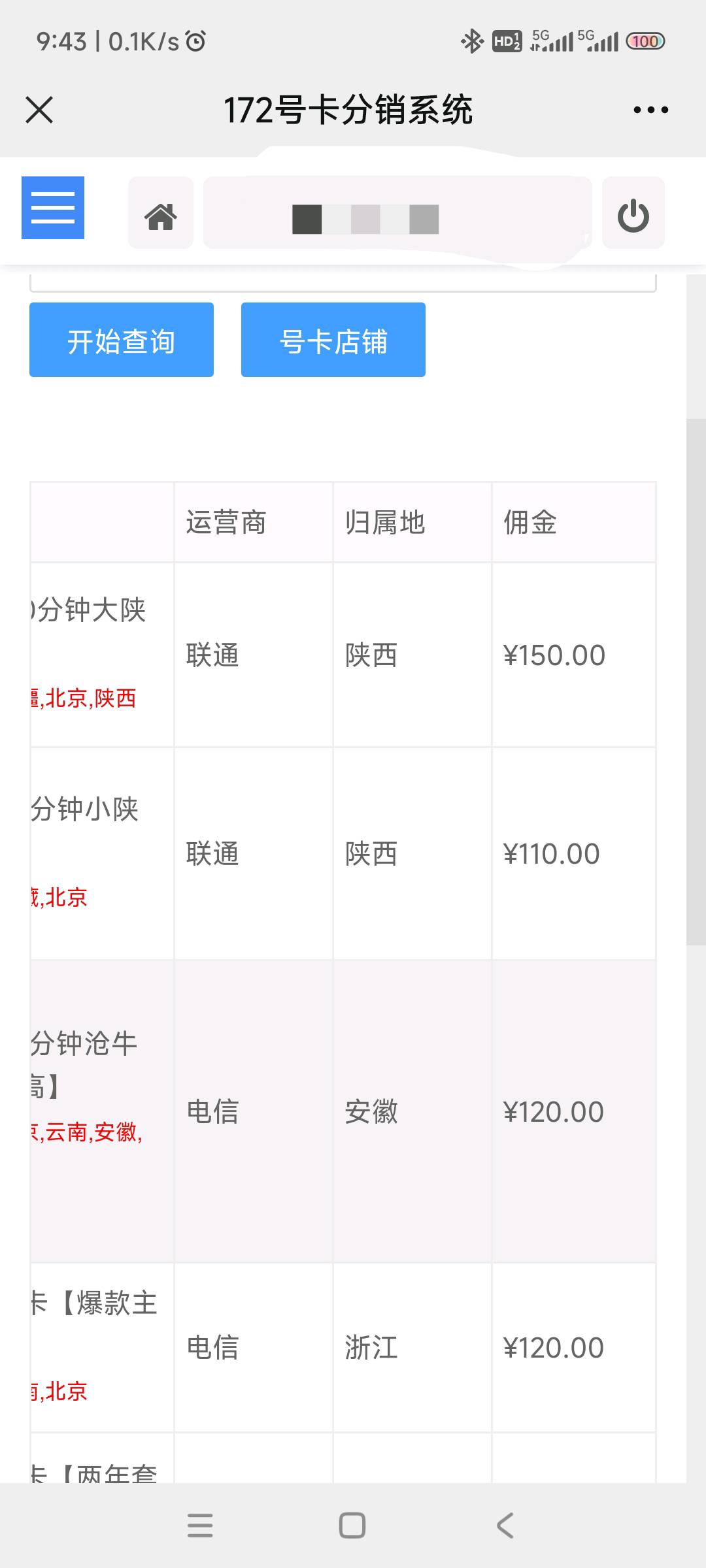The height and width of the screenshot is (1568, 706).
Task: Close the 172号卡分销系统 page
Action: (39, 110)
